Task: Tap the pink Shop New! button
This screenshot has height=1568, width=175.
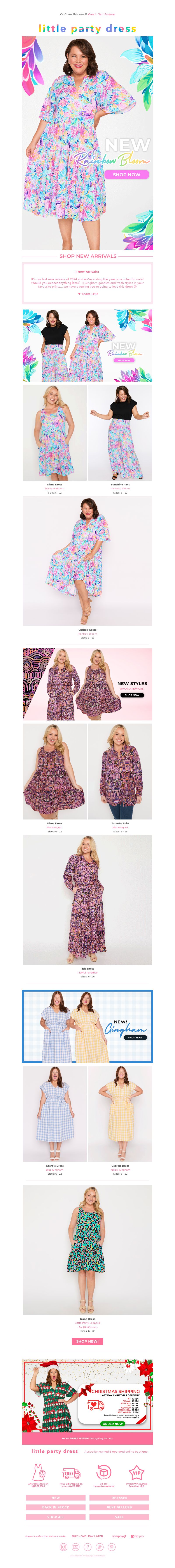Action: tap(87, 1341)
